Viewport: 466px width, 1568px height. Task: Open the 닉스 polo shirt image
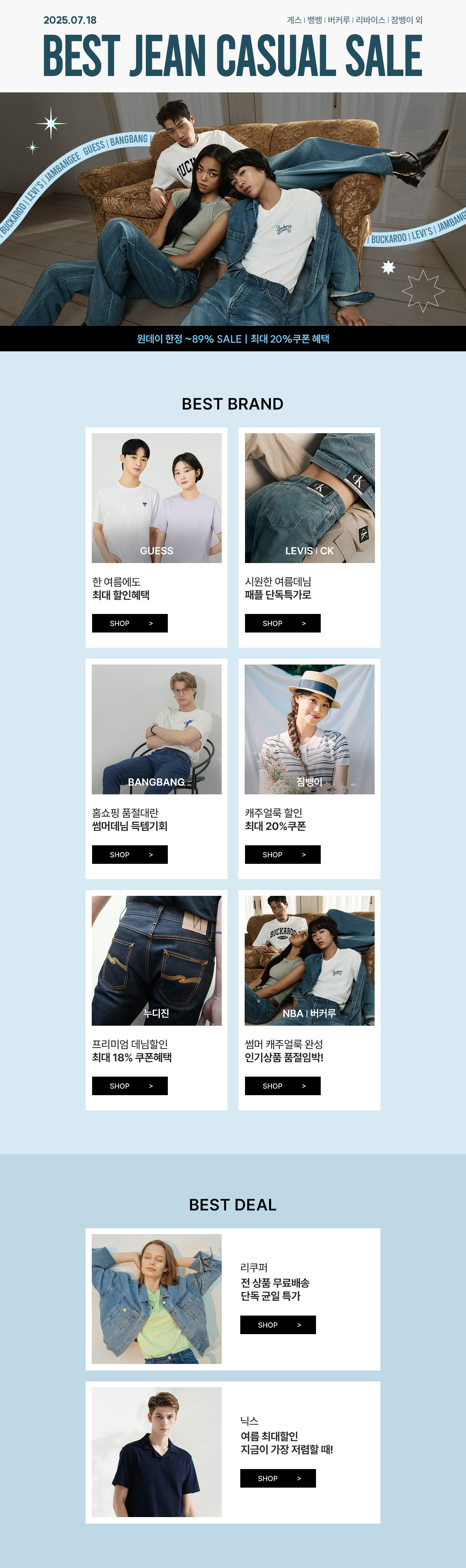[x=157, y=1452]
